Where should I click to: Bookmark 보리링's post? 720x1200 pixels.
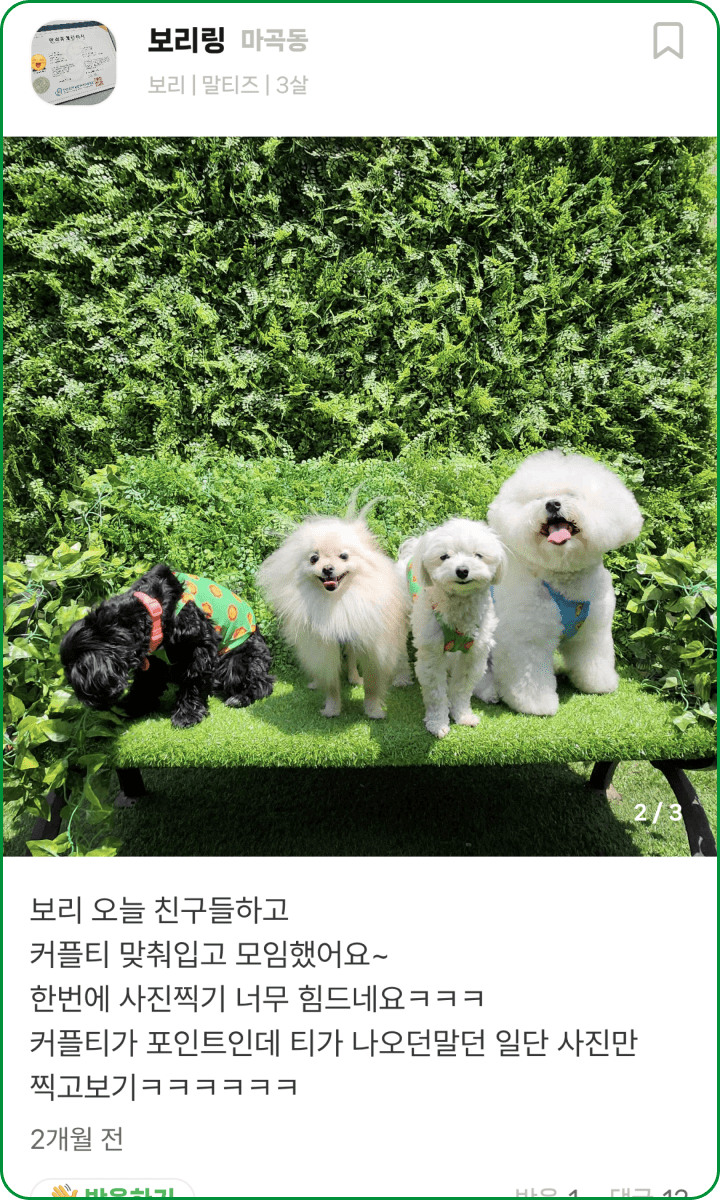668,41
